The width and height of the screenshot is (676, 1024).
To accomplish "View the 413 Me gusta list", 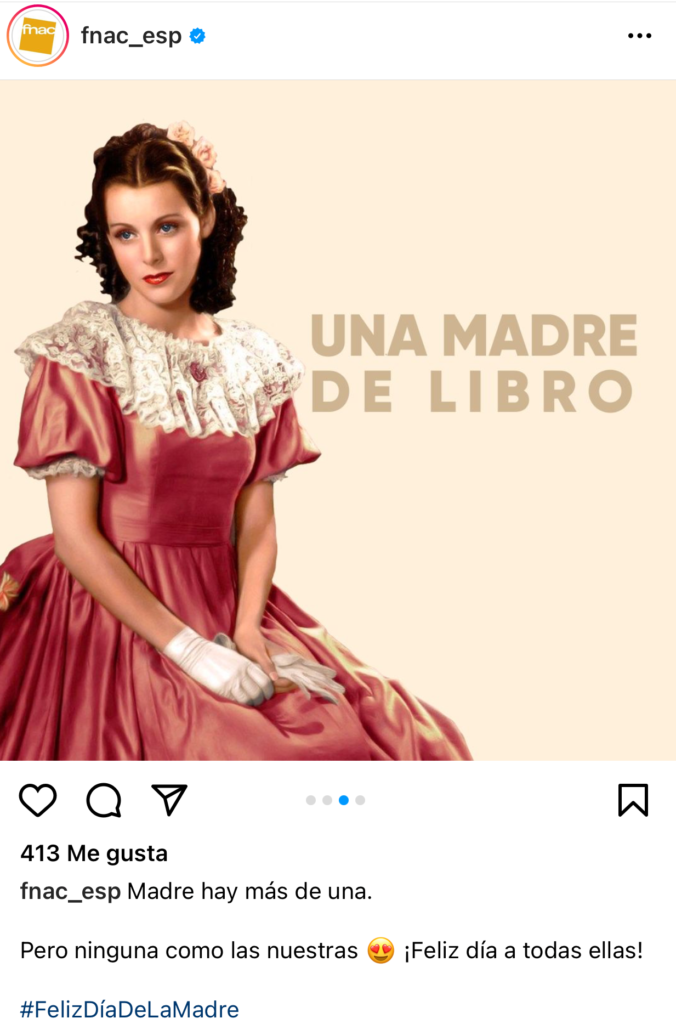I will pyautogui.click(x=94, y=853).
